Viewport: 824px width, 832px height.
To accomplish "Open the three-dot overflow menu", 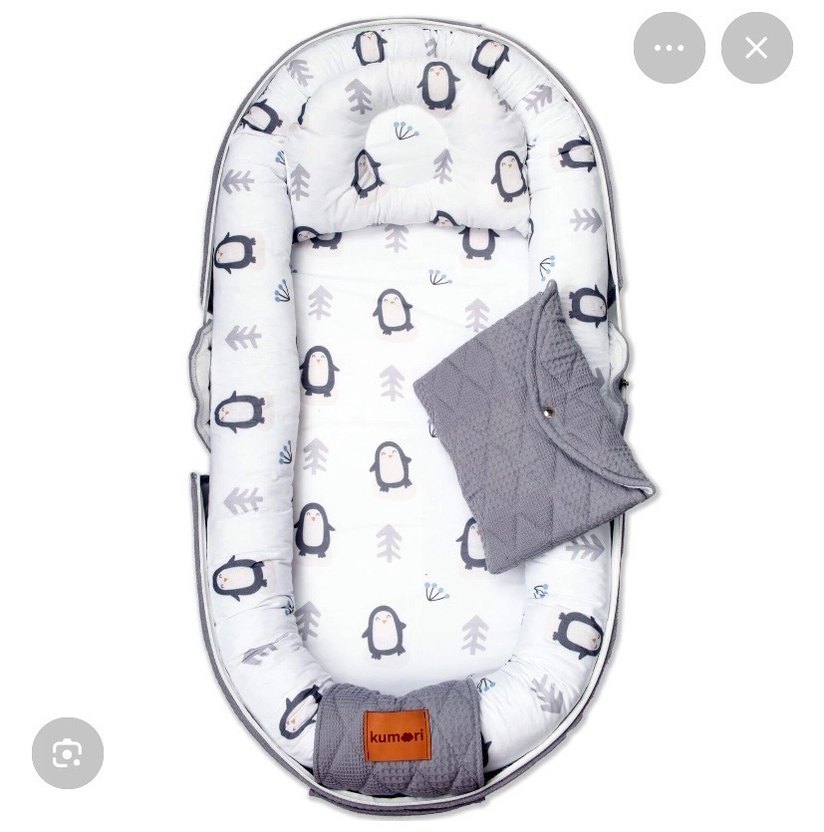I will pos(669,47).
